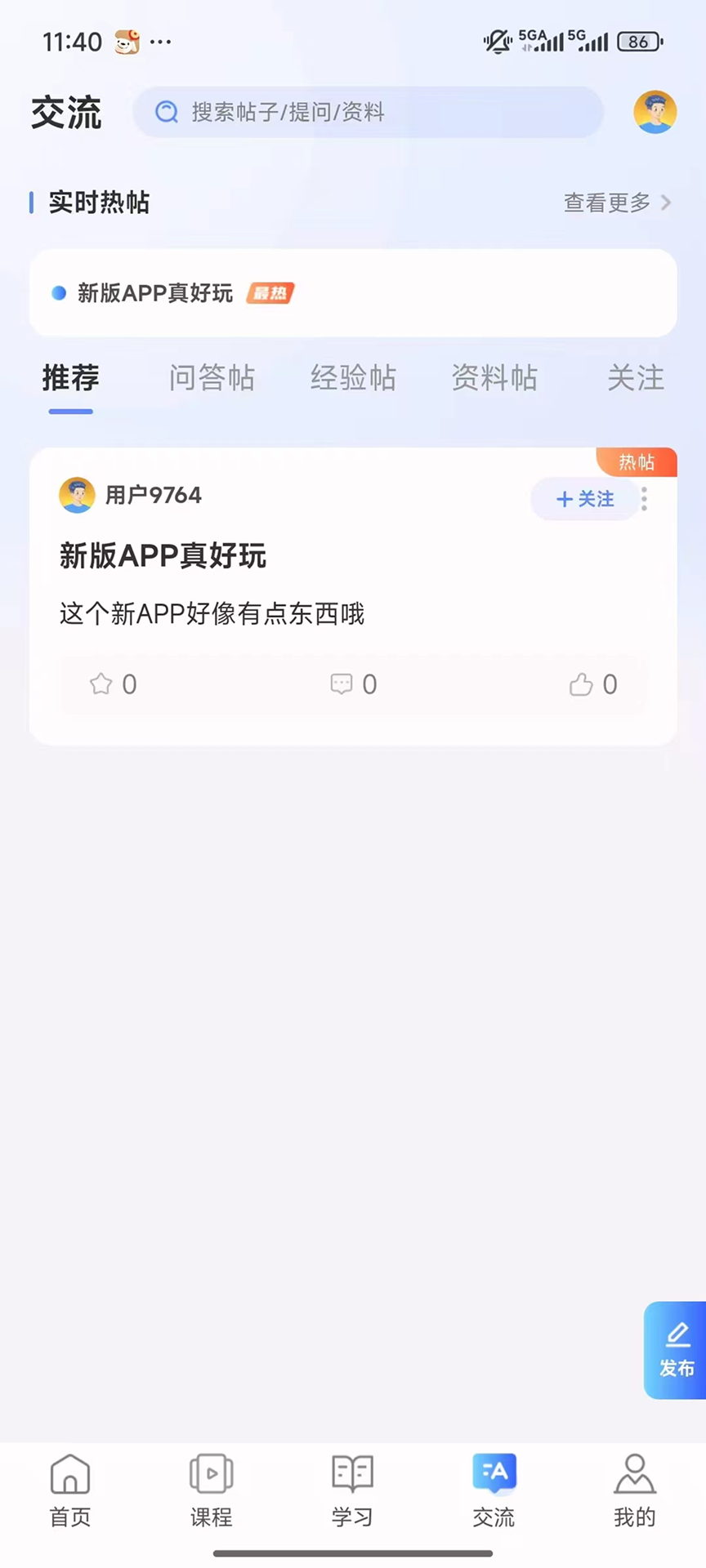Select the star/favorite icon on the post
The height and width of the screenshot is (1568, 706).
click(100, 684)
